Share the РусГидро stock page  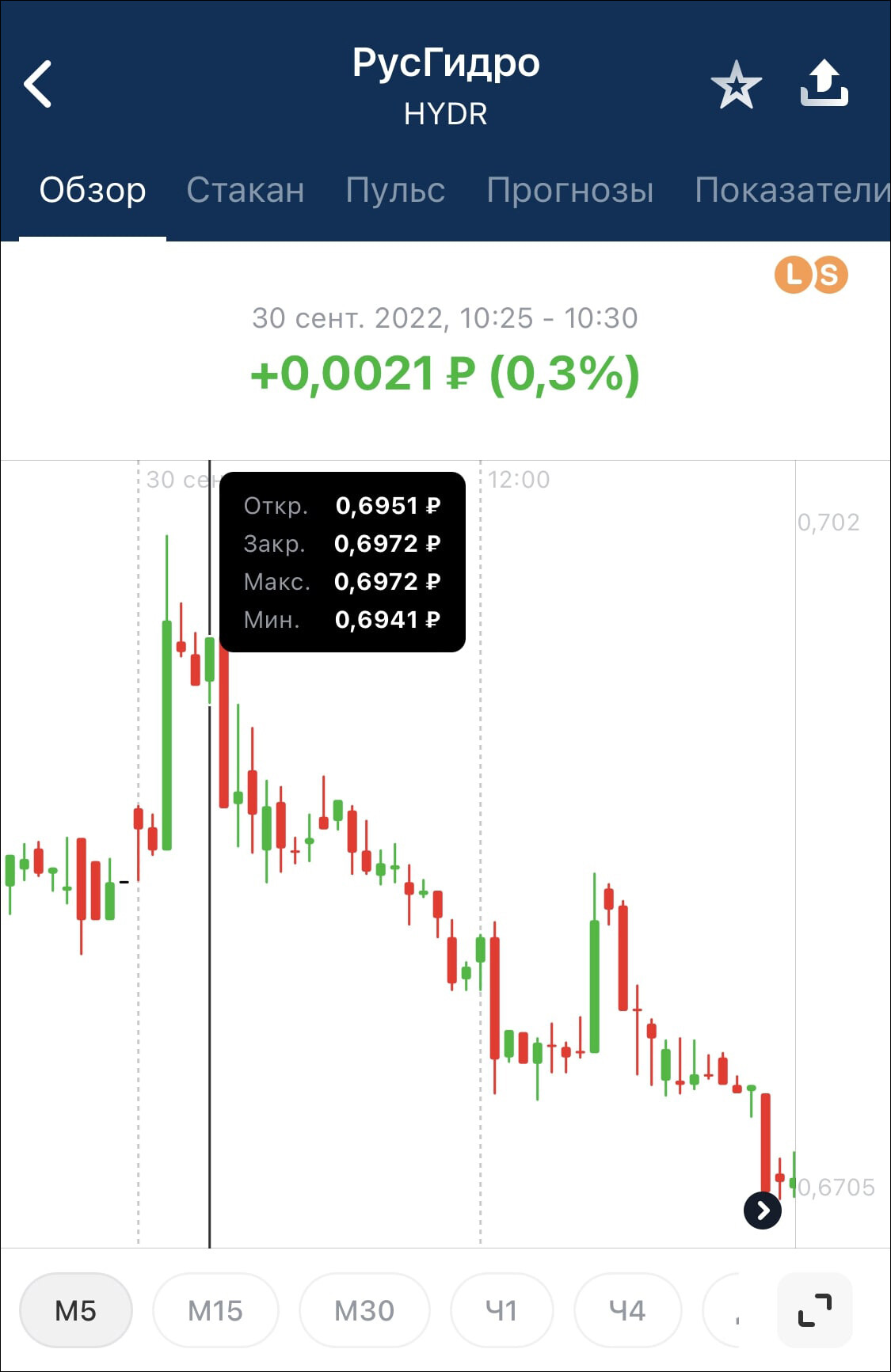click(x=824, y=84)
